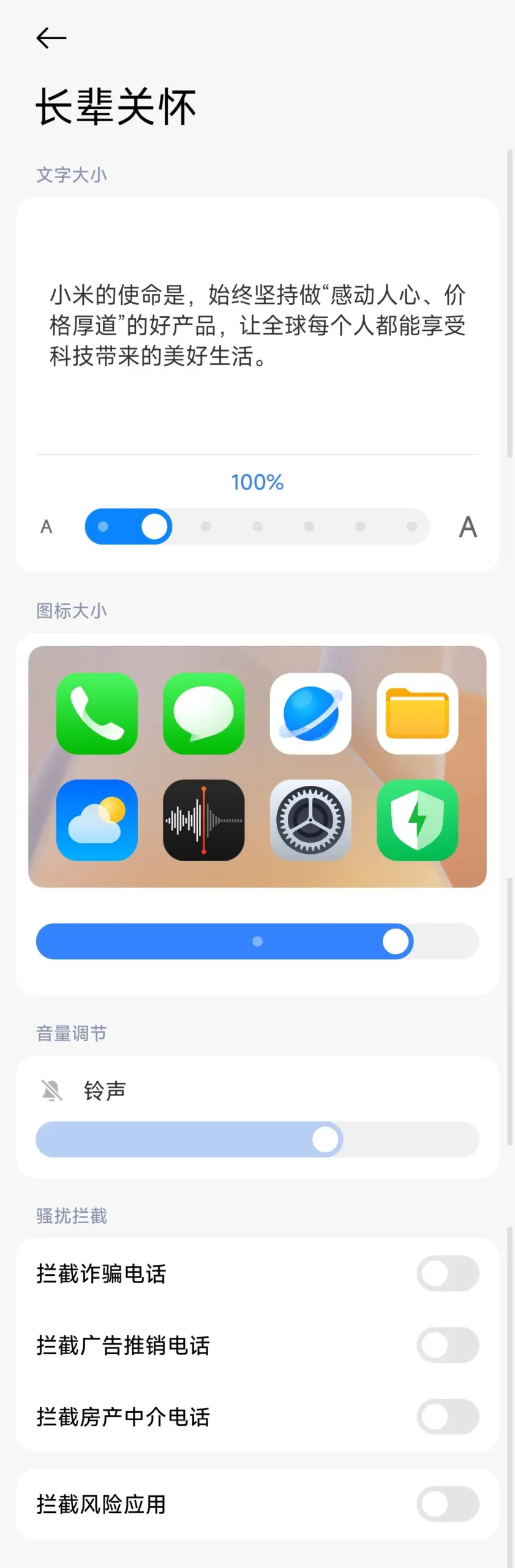The width and height of the screenshot is (515, 1568).
Task: Enable 拦截诈骗电话 switch
Action: coord(448,1273)
